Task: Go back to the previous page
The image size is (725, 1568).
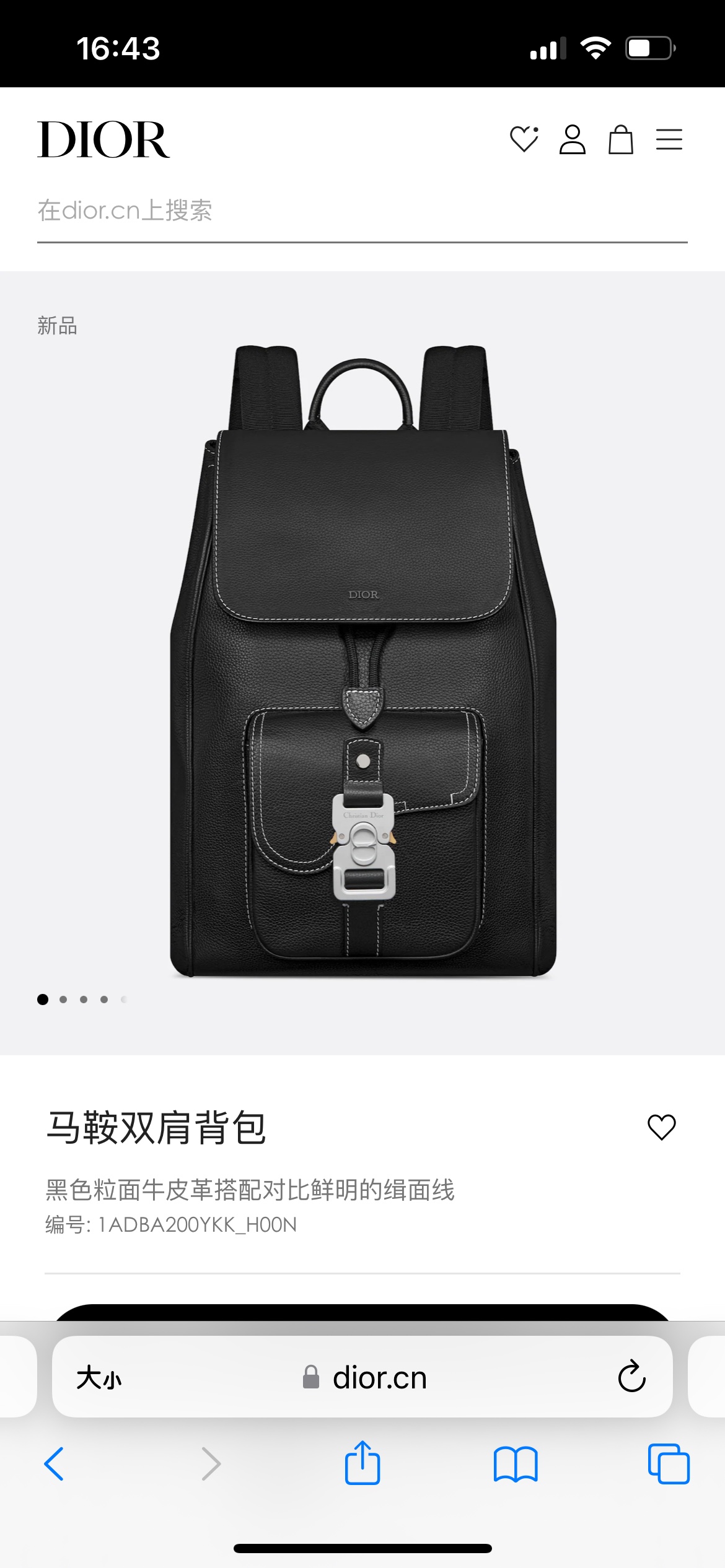Action: point(55,1464)
